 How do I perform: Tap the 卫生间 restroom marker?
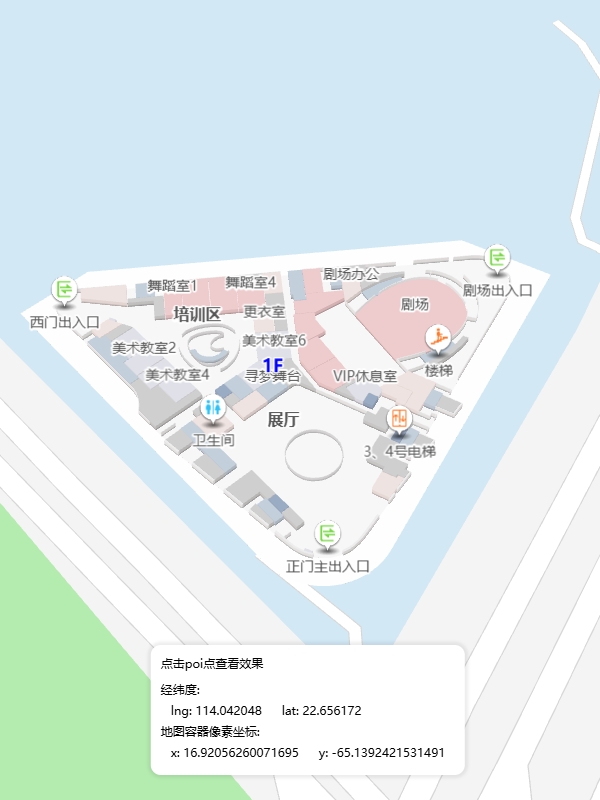point(213,408)
